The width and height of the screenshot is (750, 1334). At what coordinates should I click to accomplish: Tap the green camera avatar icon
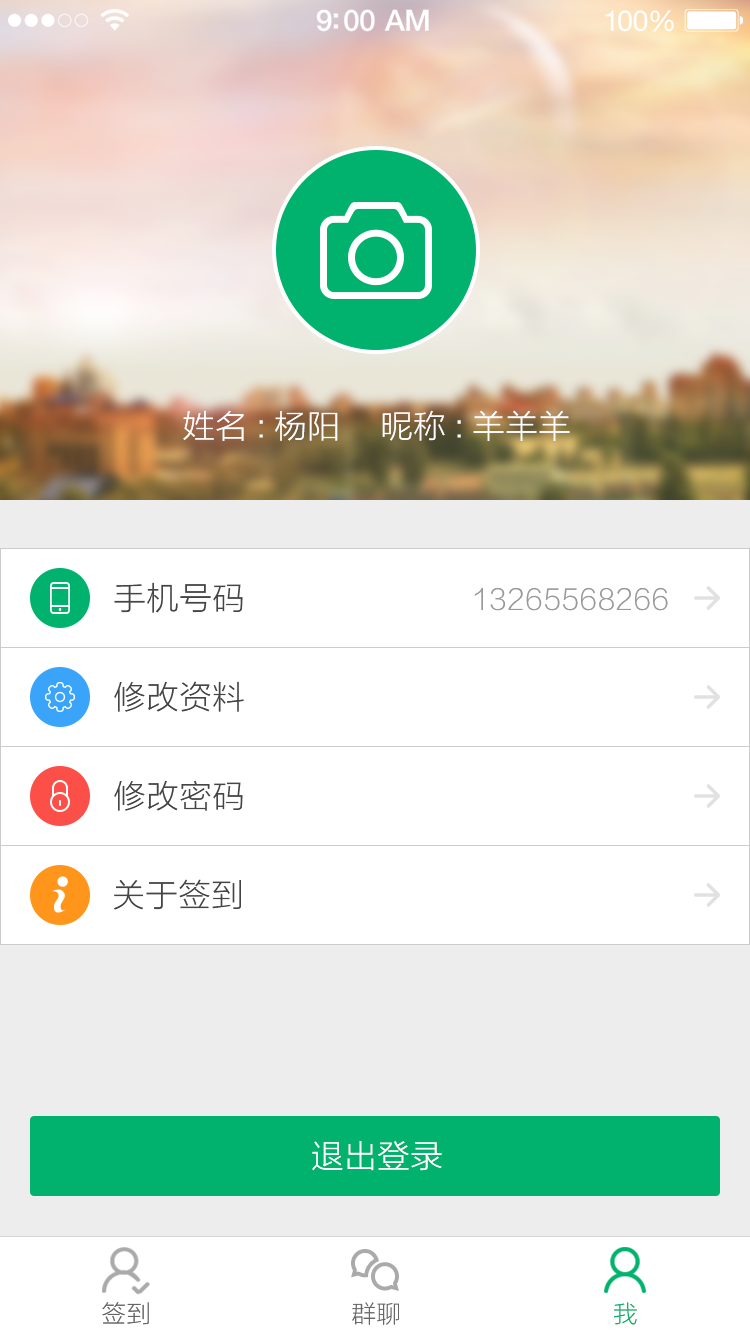(374, 250)
